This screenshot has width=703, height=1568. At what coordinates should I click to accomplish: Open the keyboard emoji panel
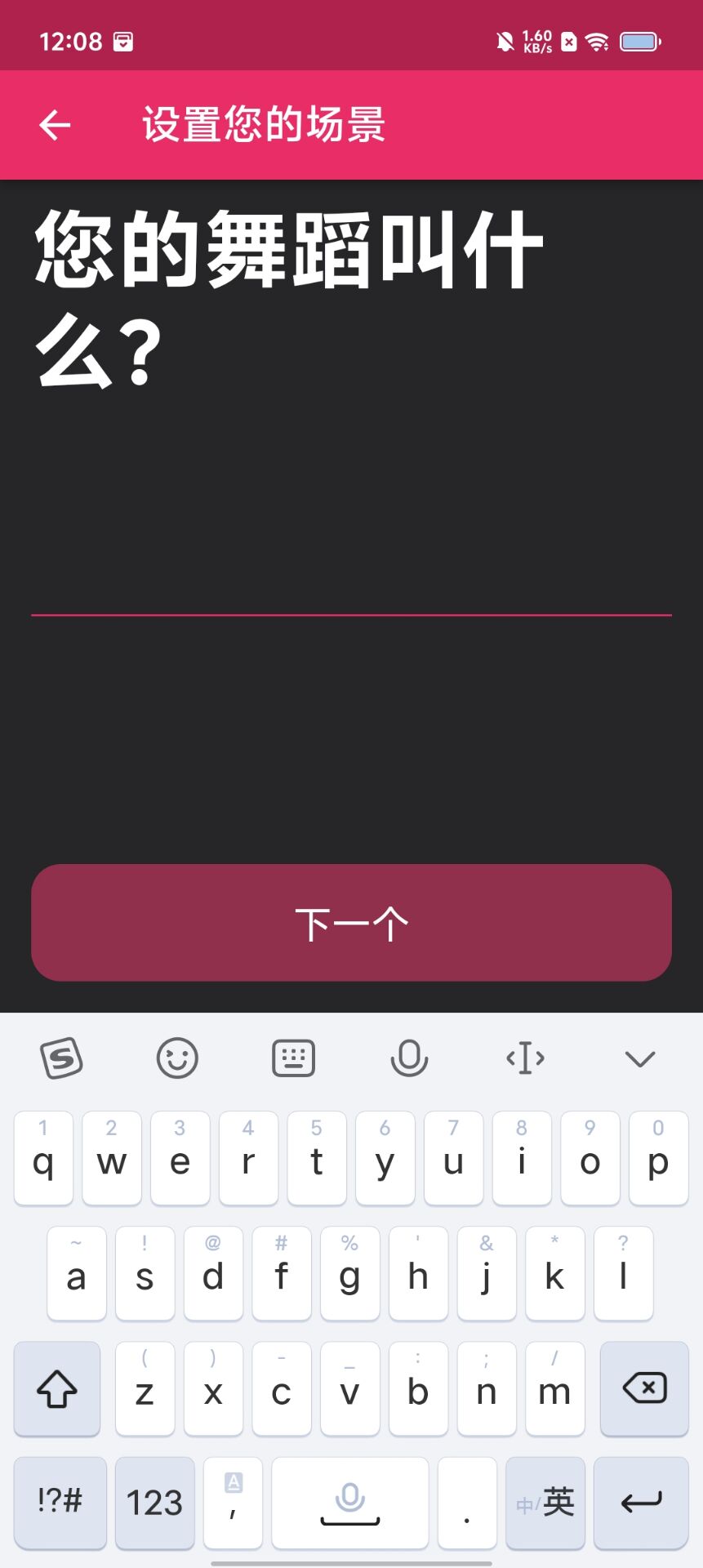[177, 1058]
